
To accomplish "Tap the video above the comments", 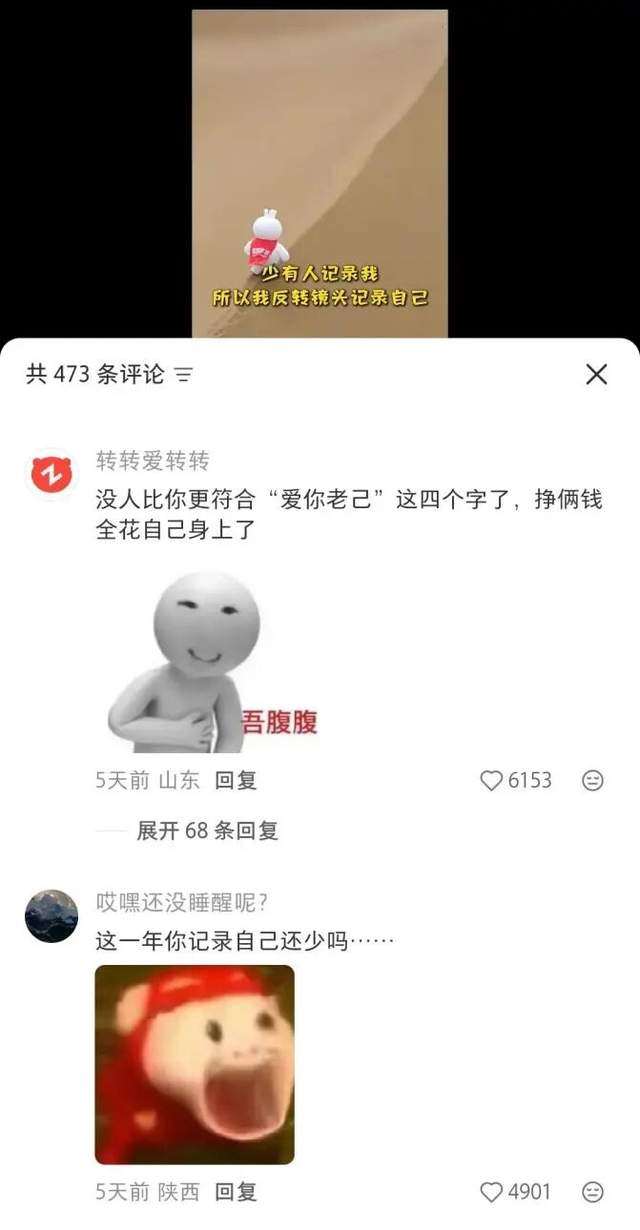I will [x=319, y=170].
